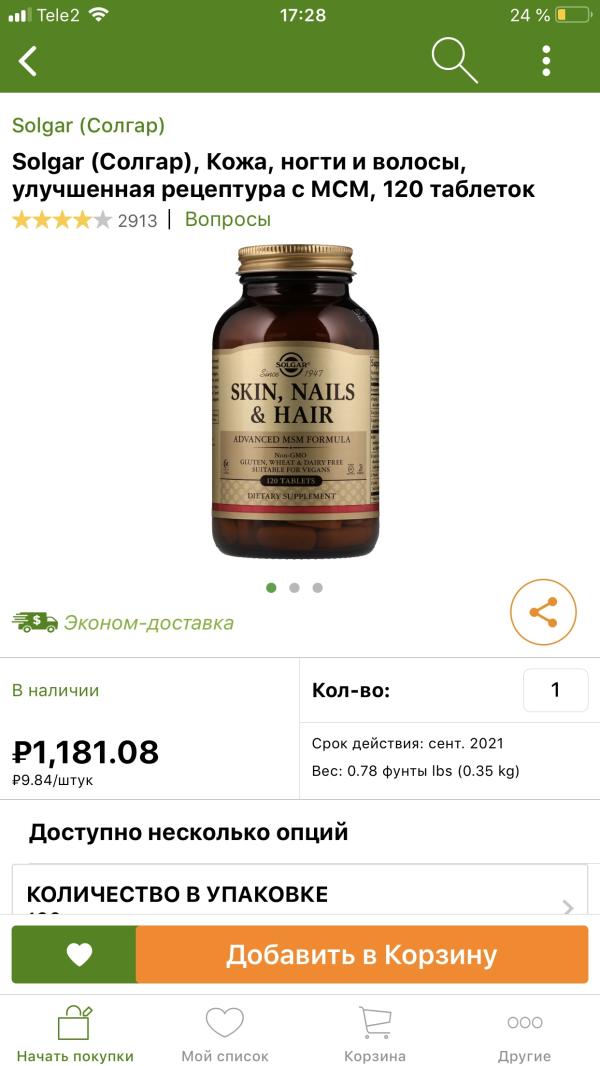View the Skin, Nails & Hair product image
This screenshot has height=1066, width=600.
click(297, 401)
